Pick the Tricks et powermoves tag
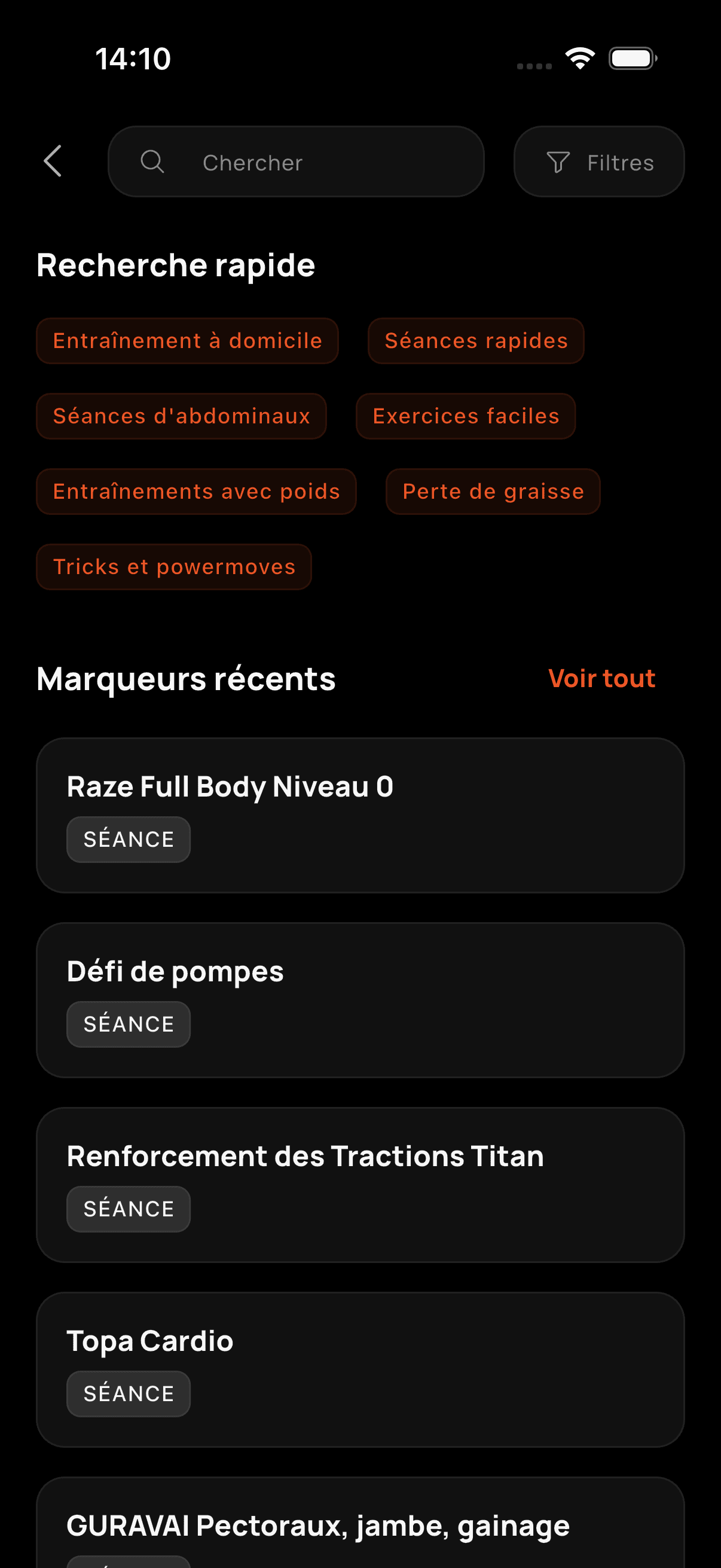721x1568 pixels. (x=173, y=566)
